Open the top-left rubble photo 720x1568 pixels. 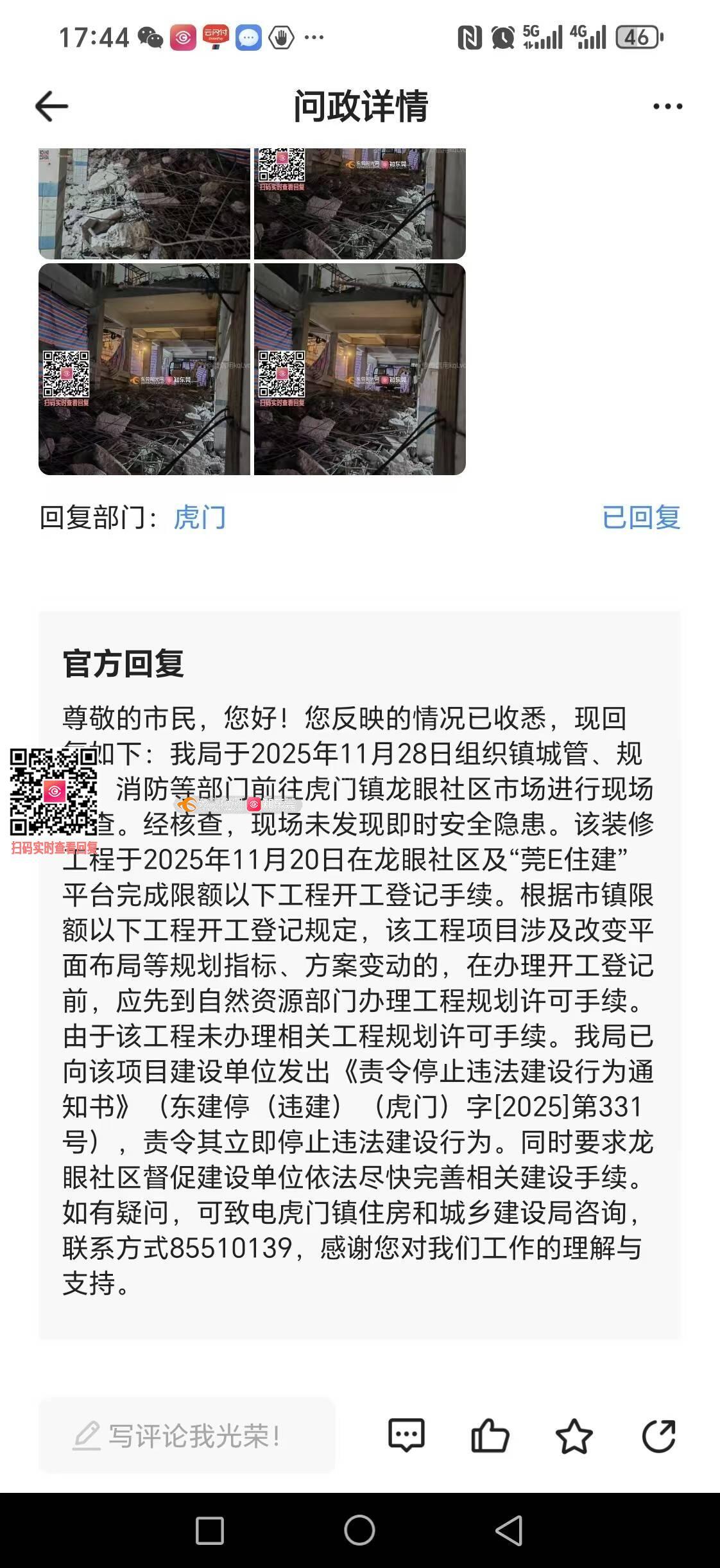pos(144,204)
